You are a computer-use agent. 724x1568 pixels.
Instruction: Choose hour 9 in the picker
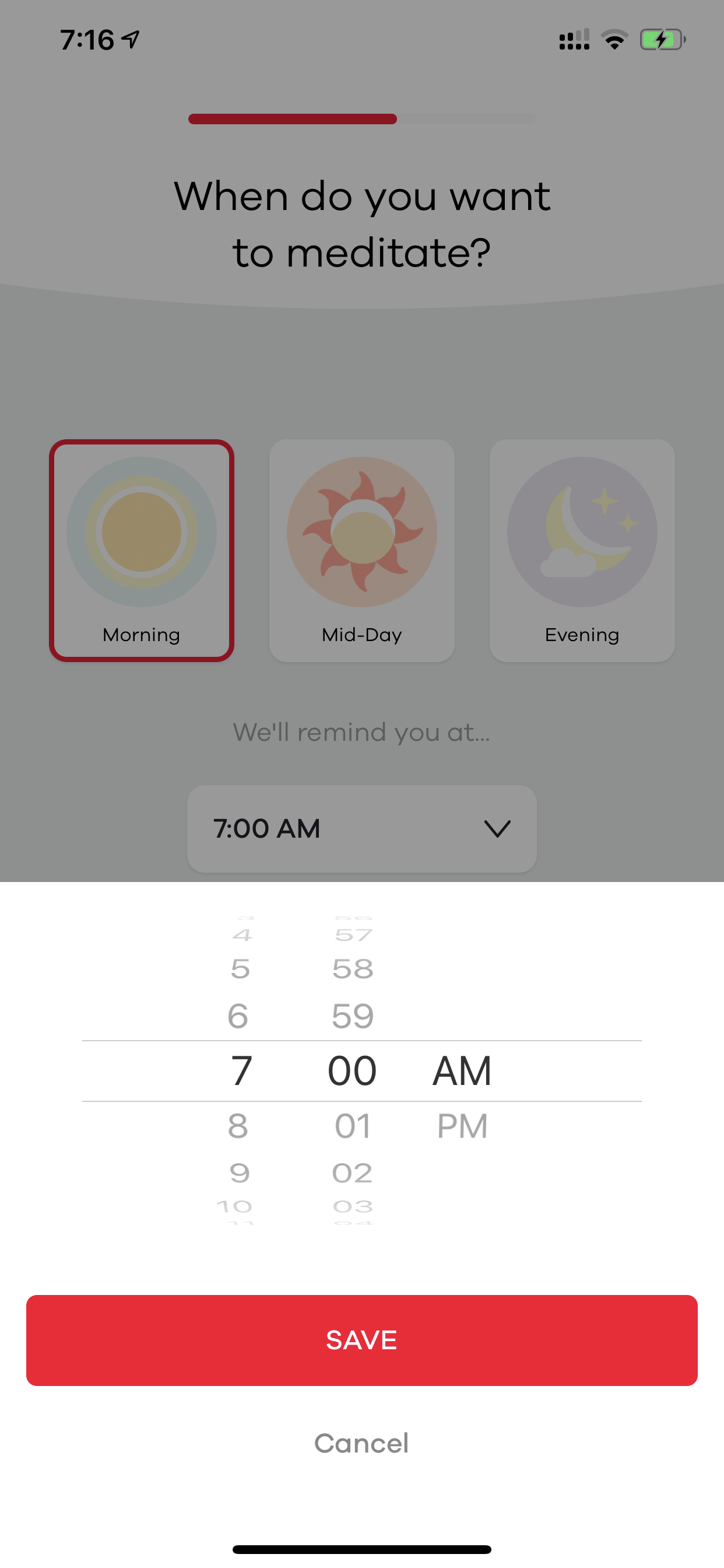[240, 1173]
